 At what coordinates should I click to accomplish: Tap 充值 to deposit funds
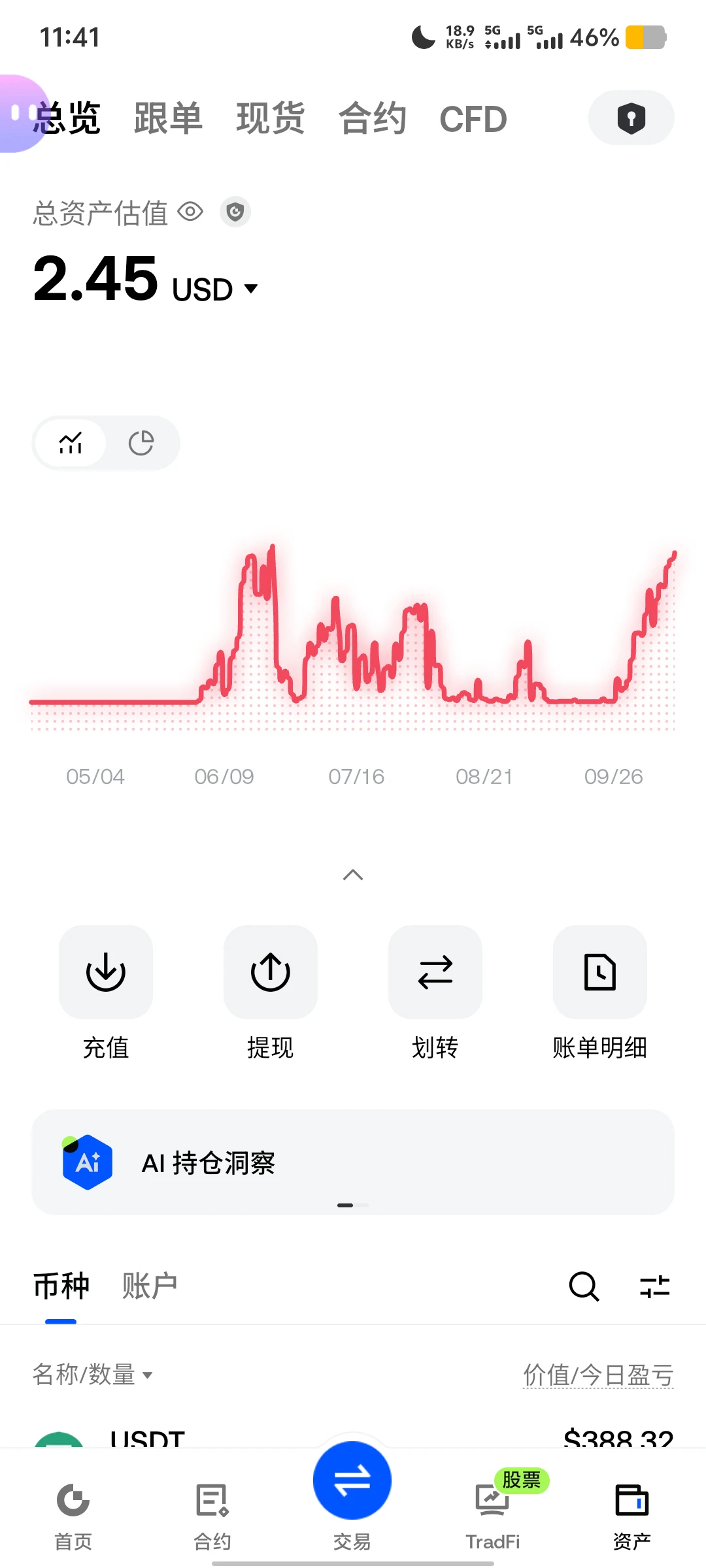pyautogui.click(x=106, y=993)
